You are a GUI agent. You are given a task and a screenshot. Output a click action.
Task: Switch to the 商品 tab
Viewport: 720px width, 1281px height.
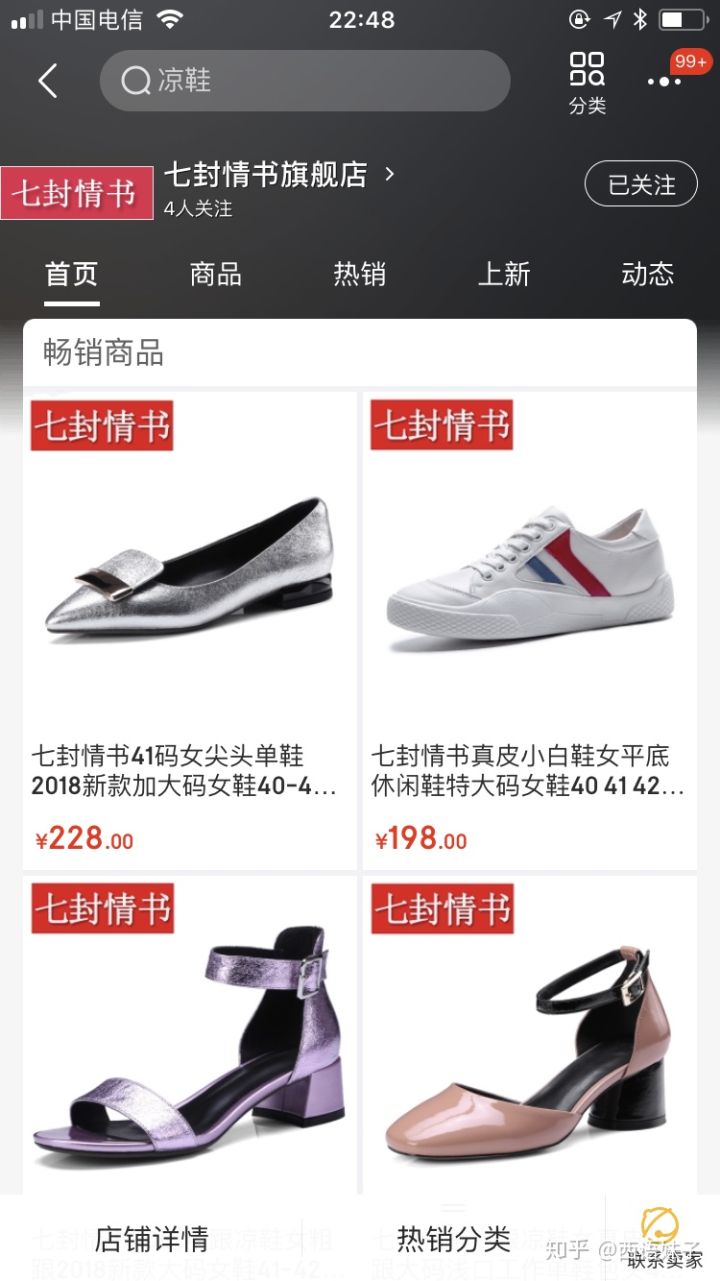pyautogui.click(x=216, y=274)
